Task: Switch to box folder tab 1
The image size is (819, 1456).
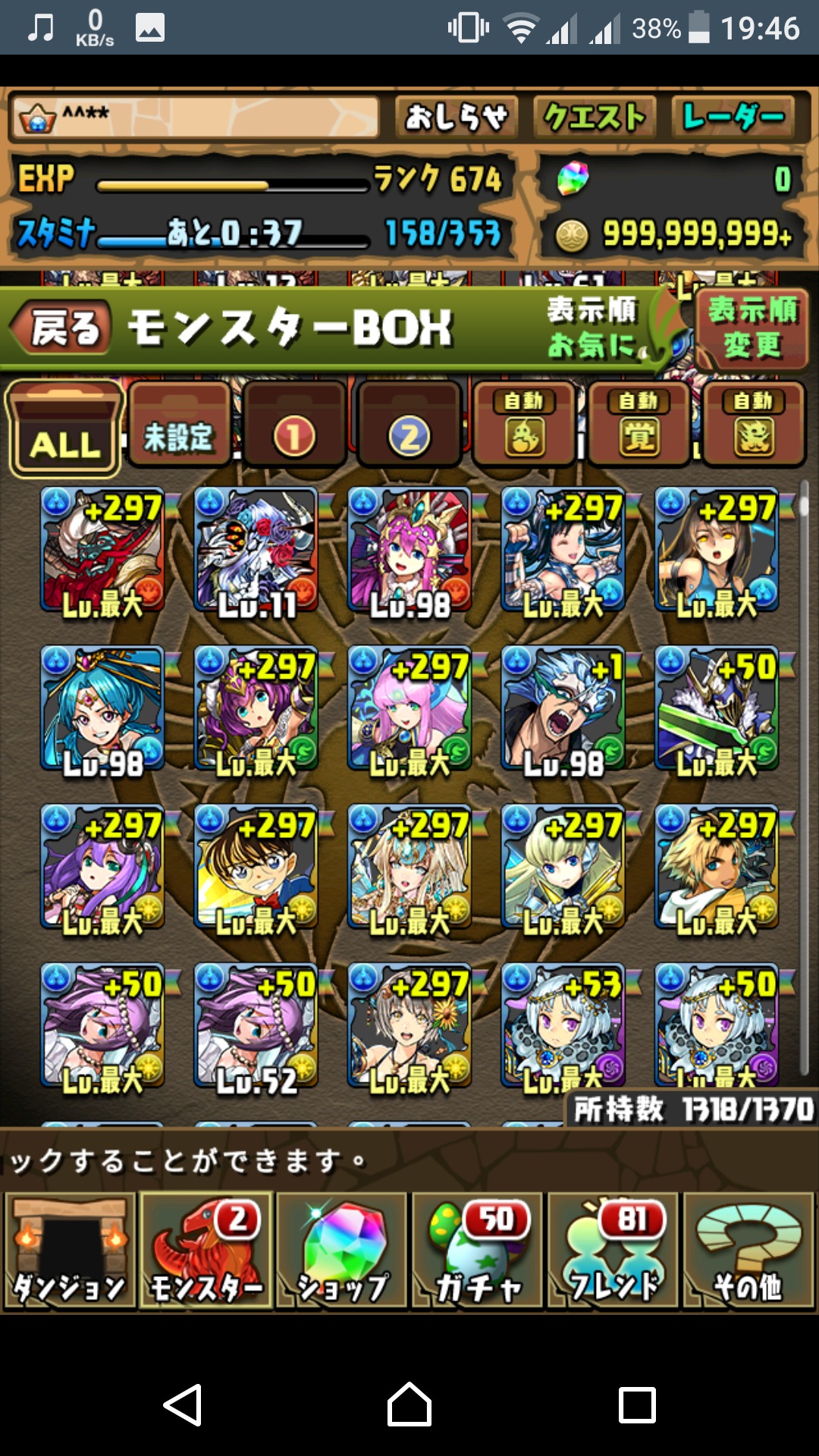Action: tap(294, 429)
